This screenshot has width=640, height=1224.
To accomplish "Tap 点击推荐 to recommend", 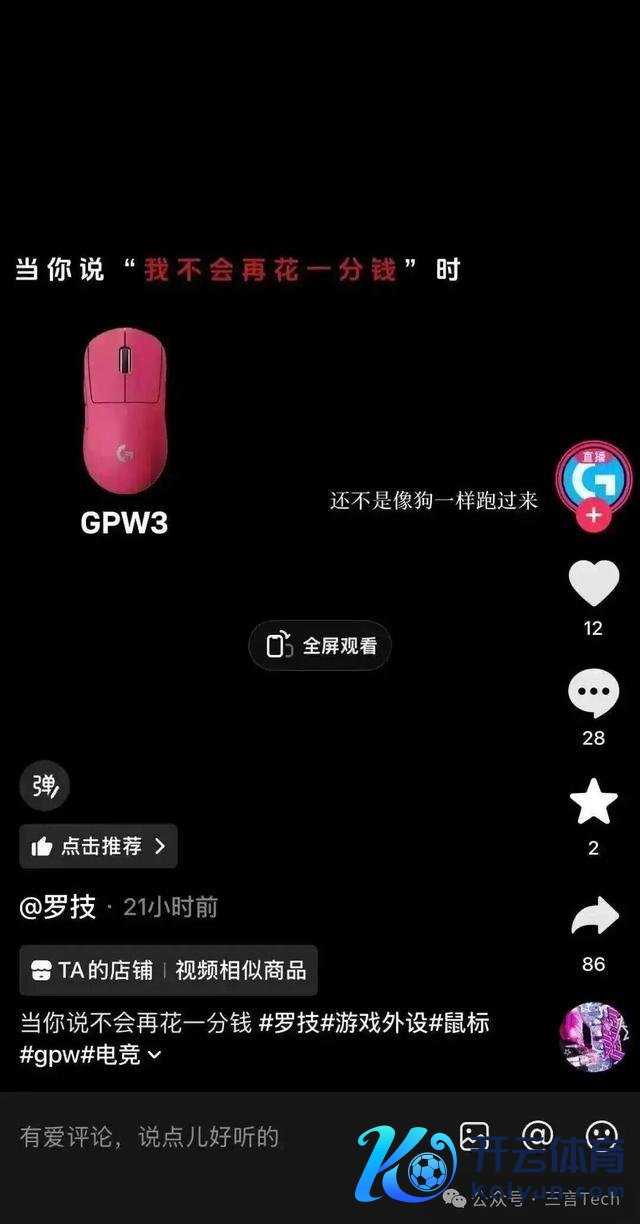I will (x=98, y=846).
